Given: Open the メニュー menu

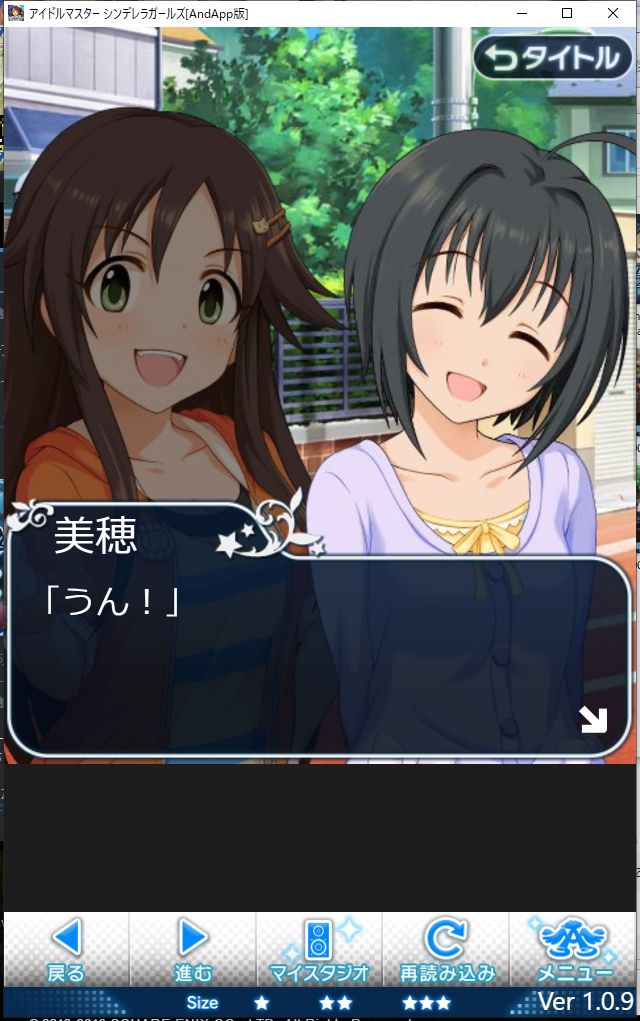Looking at the screenshot, I should pyautogui.click(x=574, y=950).
